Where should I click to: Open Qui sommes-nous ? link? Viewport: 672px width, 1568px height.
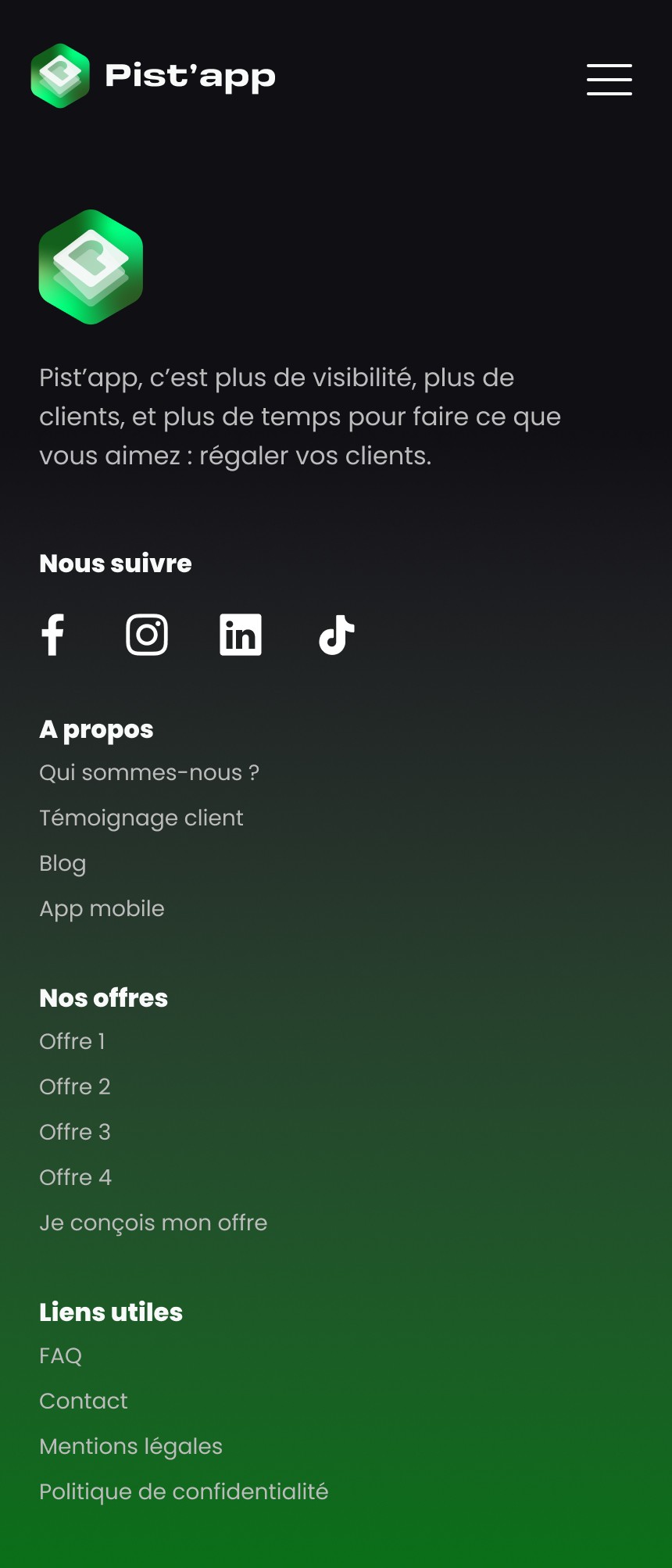click(149, 772)
